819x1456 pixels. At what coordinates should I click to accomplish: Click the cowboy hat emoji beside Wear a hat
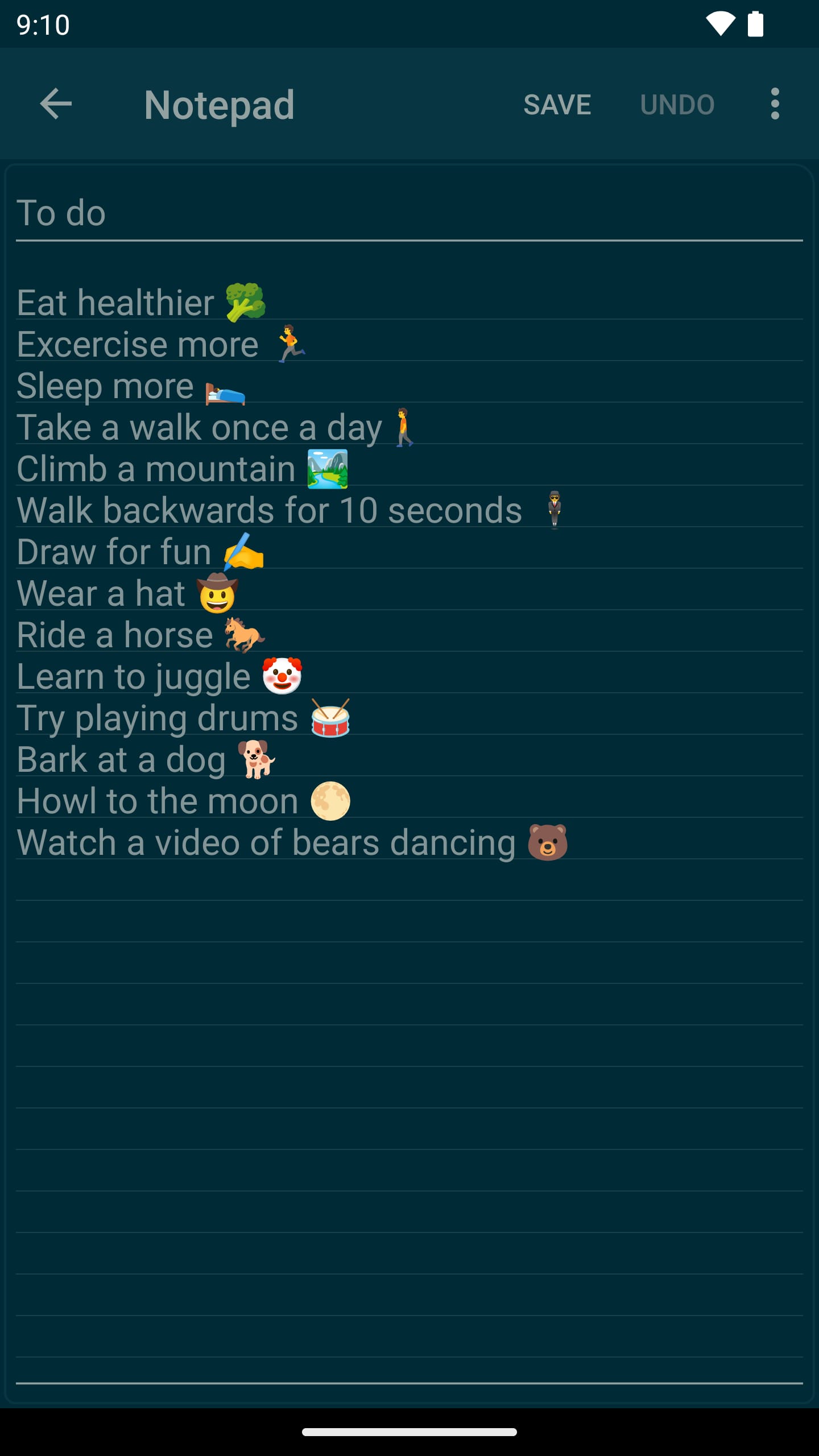tap(216, 591)
